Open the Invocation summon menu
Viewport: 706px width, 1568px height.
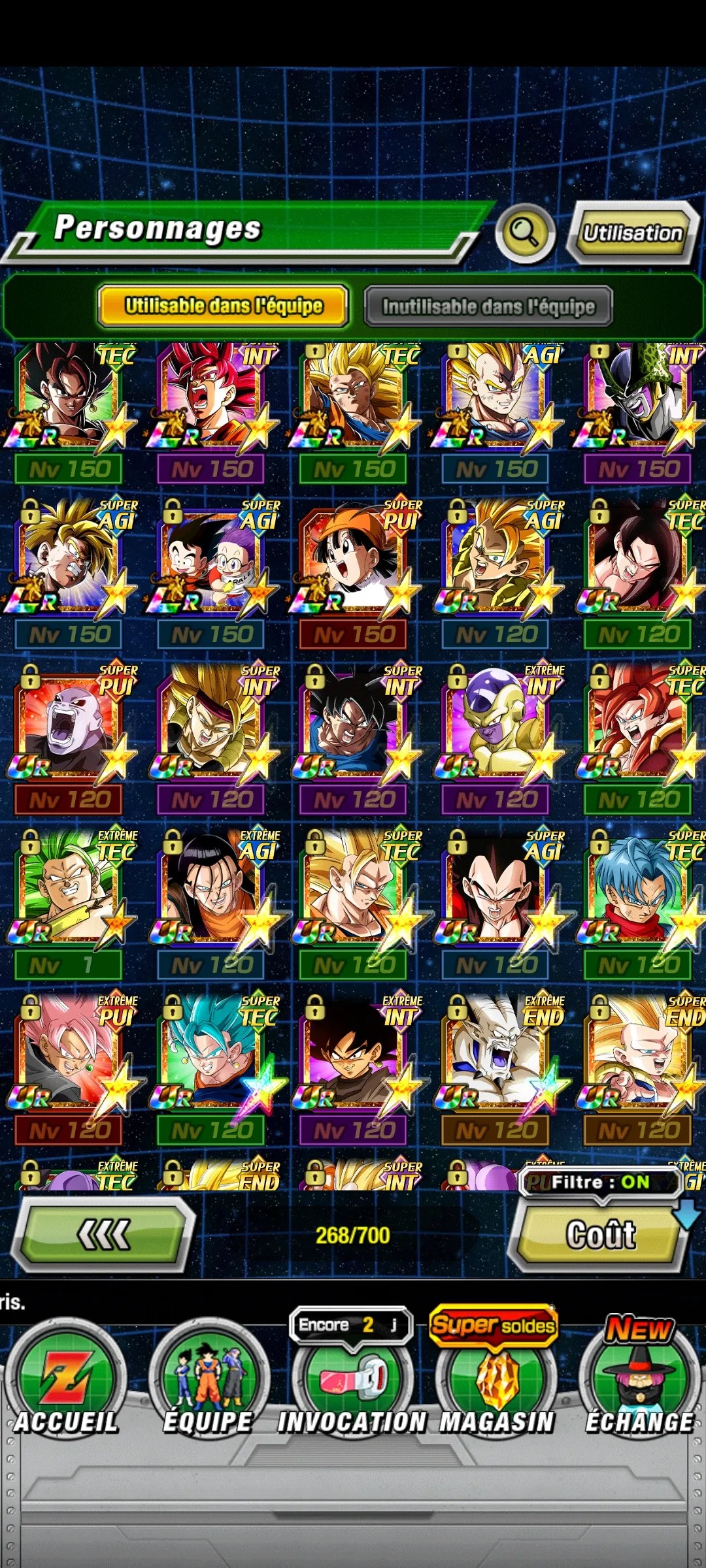352,1384
